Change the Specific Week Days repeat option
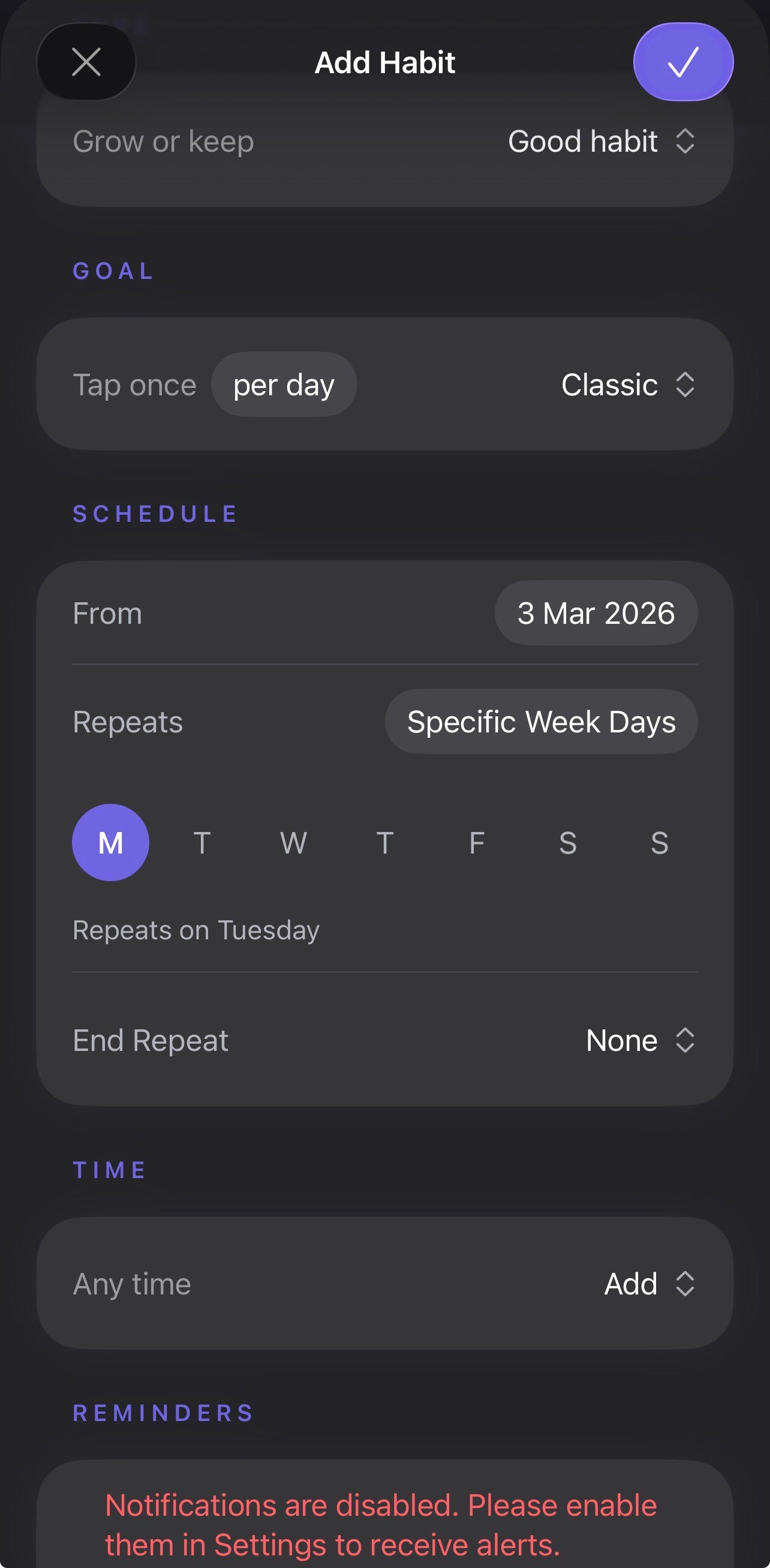 tap(540, 722)
